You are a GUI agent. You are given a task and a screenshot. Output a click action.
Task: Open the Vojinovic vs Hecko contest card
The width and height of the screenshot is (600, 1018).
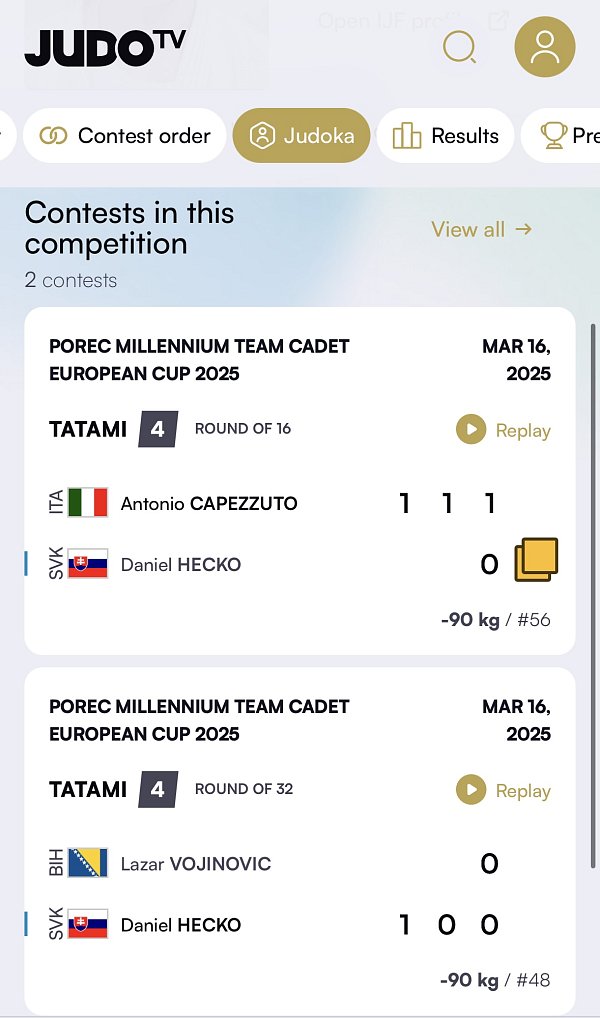(x=300, y=841)
